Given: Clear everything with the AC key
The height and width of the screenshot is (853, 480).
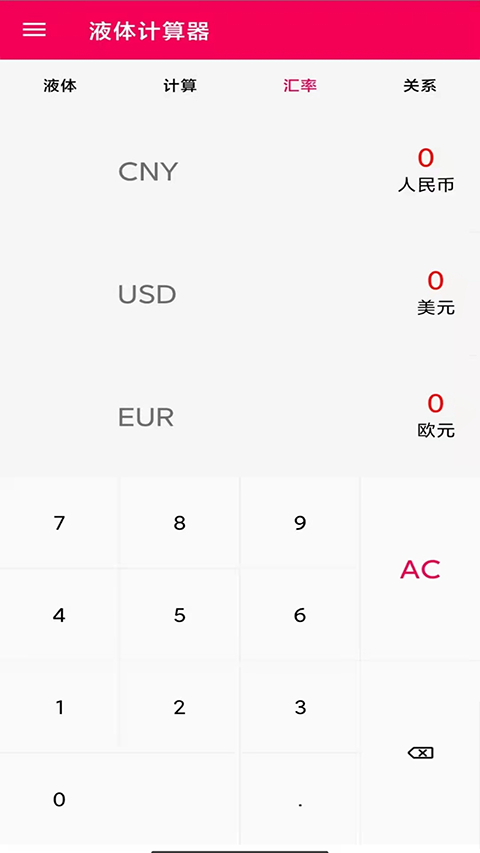Looking at the screenshot, I should [x=420, y=569].
